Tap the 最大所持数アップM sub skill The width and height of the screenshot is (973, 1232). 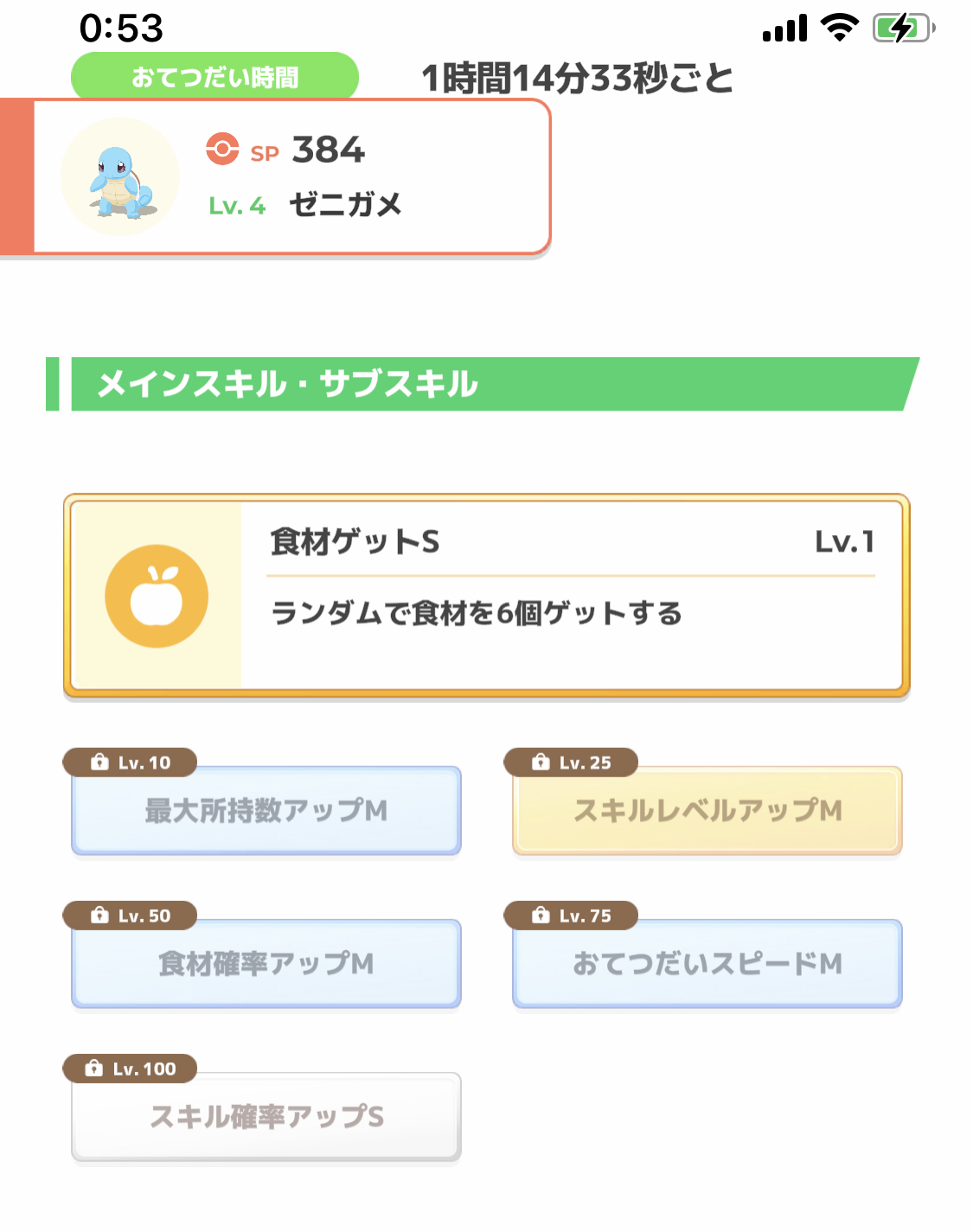(x=266, y=810)
